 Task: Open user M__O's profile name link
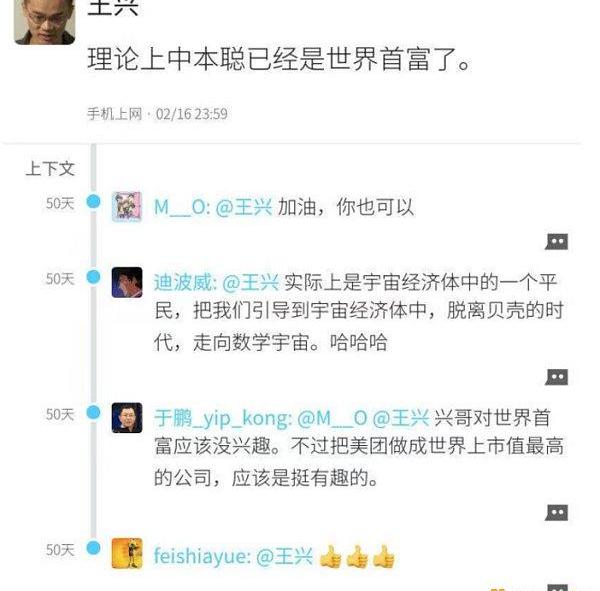tap(179, 208)
